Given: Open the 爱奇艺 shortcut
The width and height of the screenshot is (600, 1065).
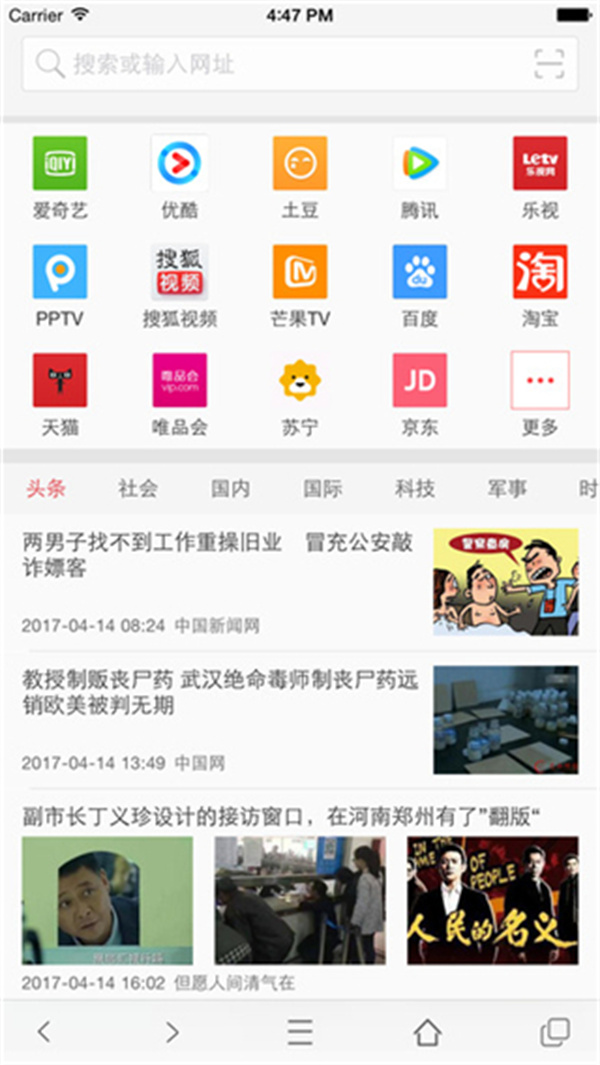Looking at the screenshot, I should (60, 164).
